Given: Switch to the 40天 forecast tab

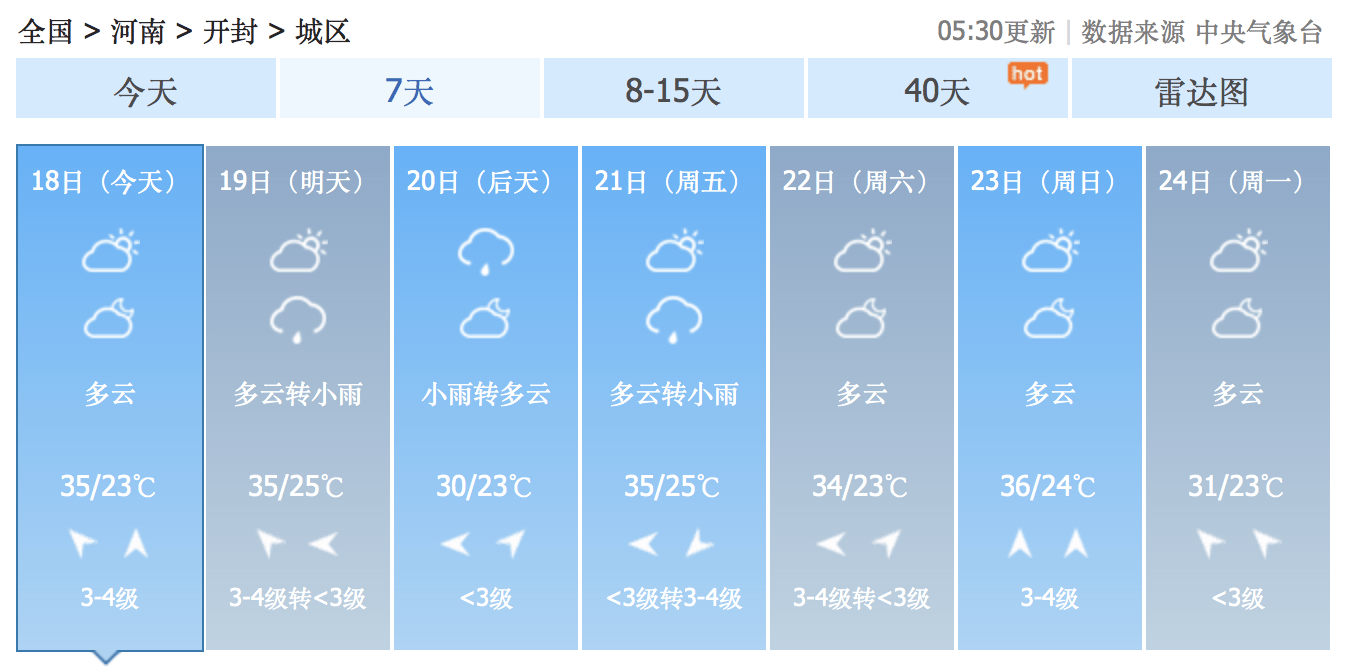Looking at the screenshot, I should 937,91.
